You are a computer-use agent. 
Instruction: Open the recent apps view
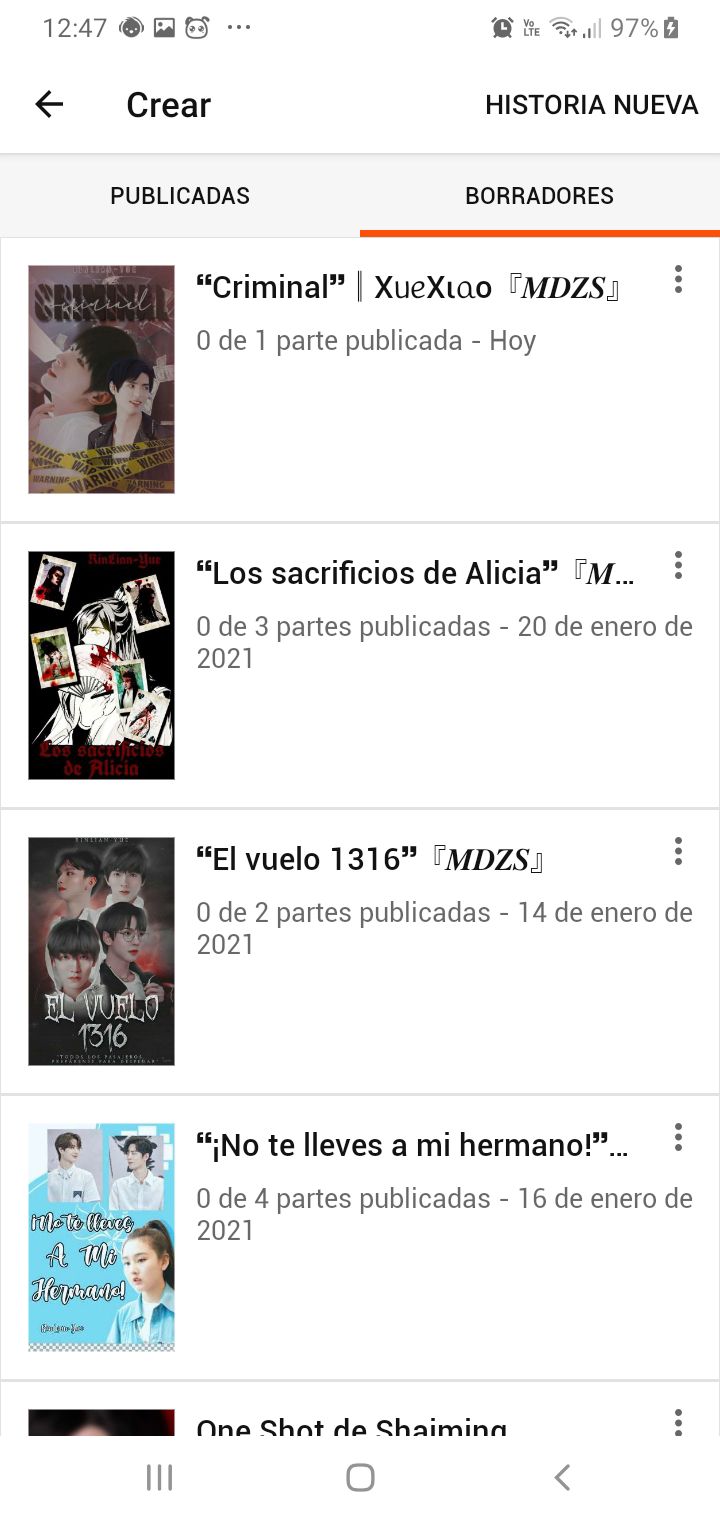tap(159, 1477)
